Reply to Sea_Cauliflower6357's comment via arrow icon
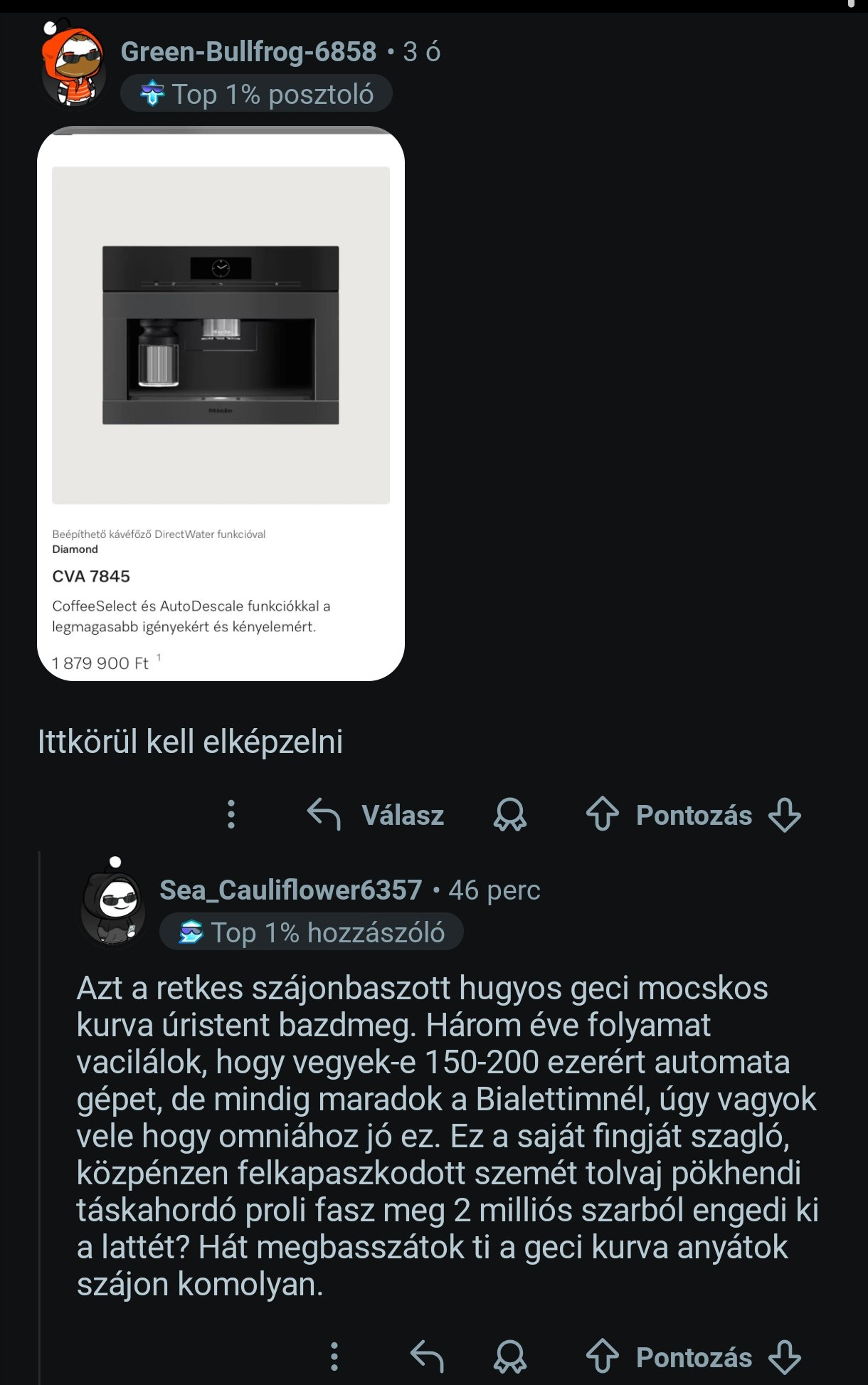The height and width of the screenshot is (1385, 868). pyautogui.click(x=427, y=1357)
